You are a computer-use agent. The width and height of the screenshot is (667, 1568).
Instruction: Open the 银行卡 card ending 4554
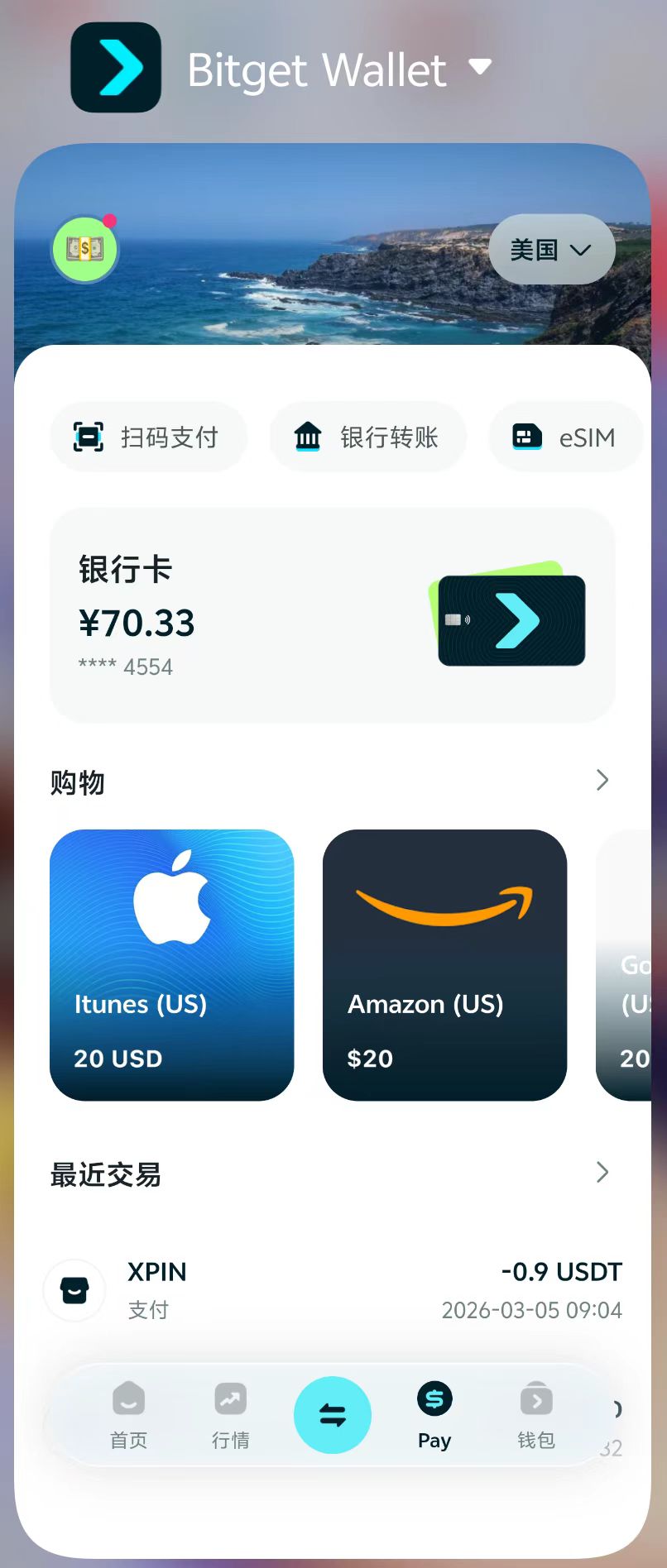coord(333,615)
